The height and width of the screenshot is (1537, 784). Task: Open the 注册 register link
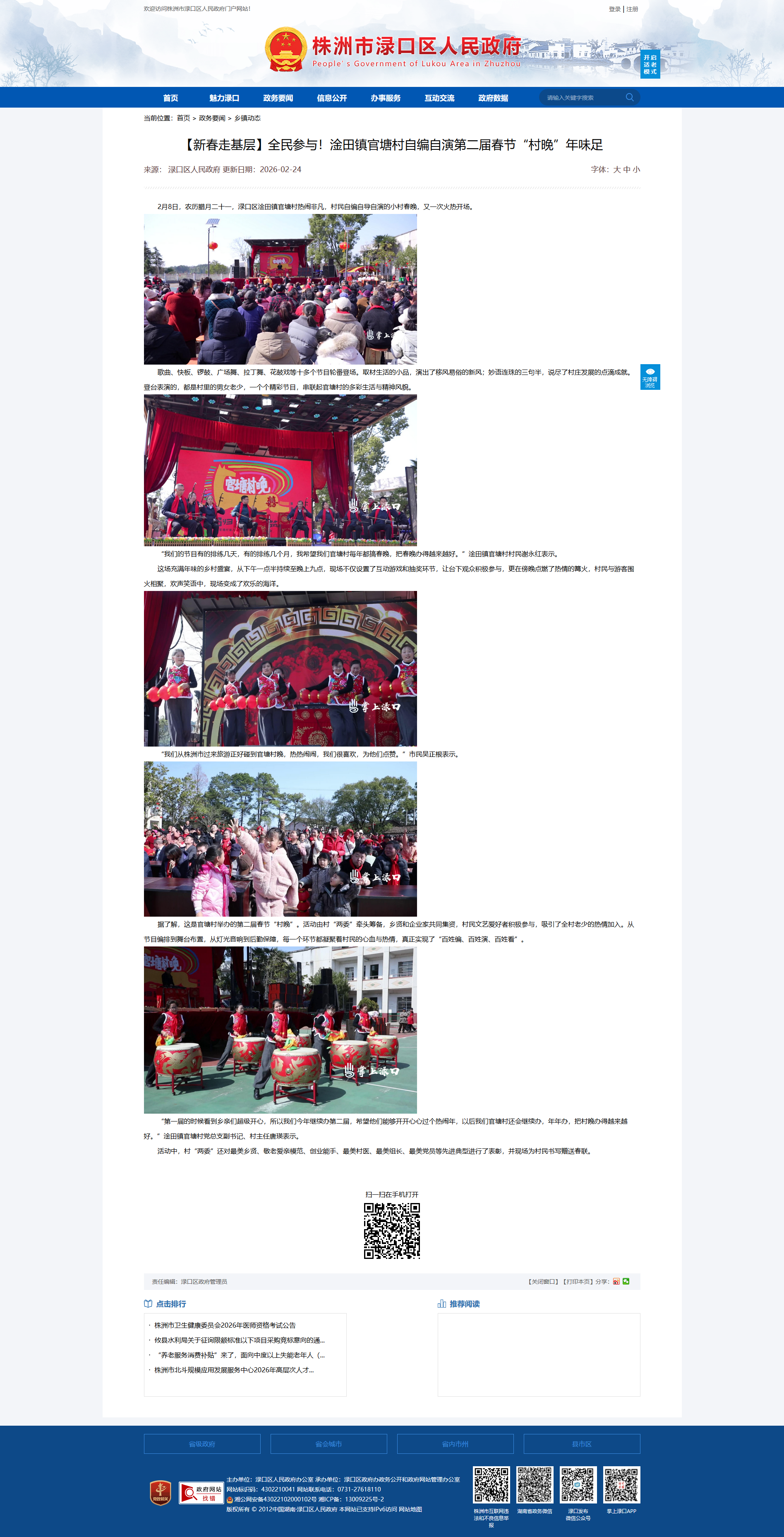coord(633,9)
